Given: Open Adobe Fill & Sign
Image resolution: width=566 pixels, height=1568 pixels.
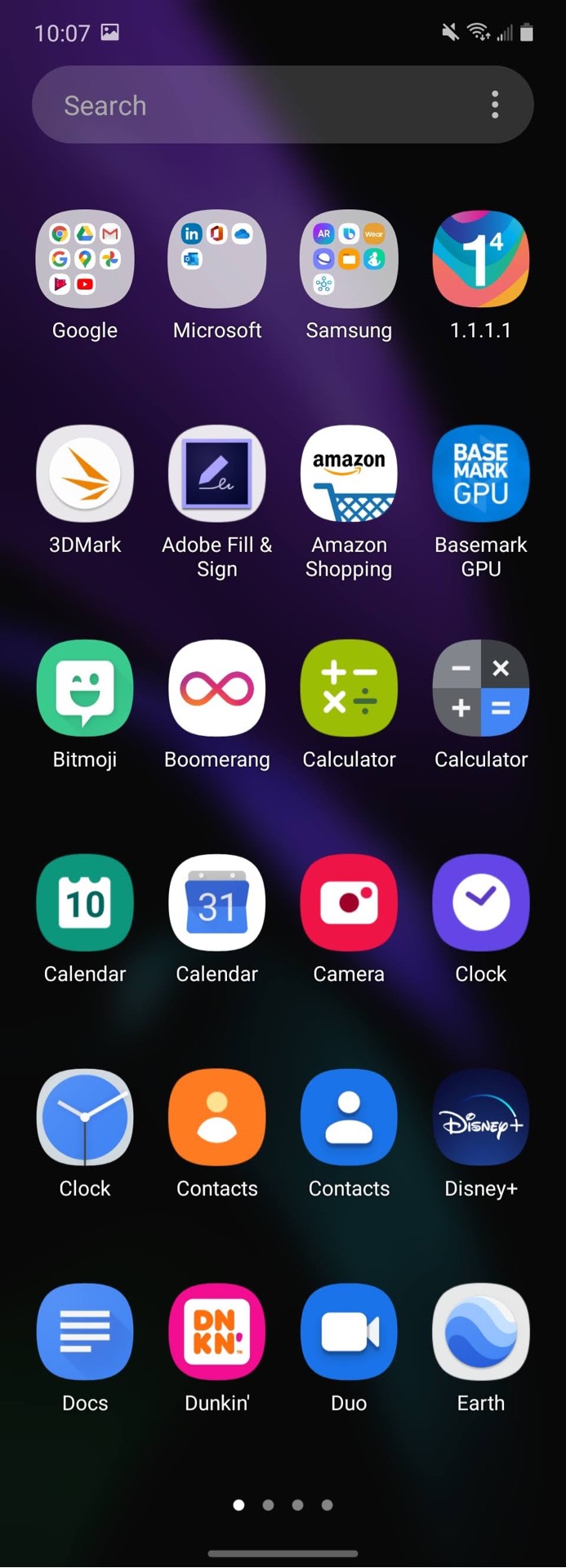Looking at the screenshot, I should pyautogui.click(x=216, y=474).
